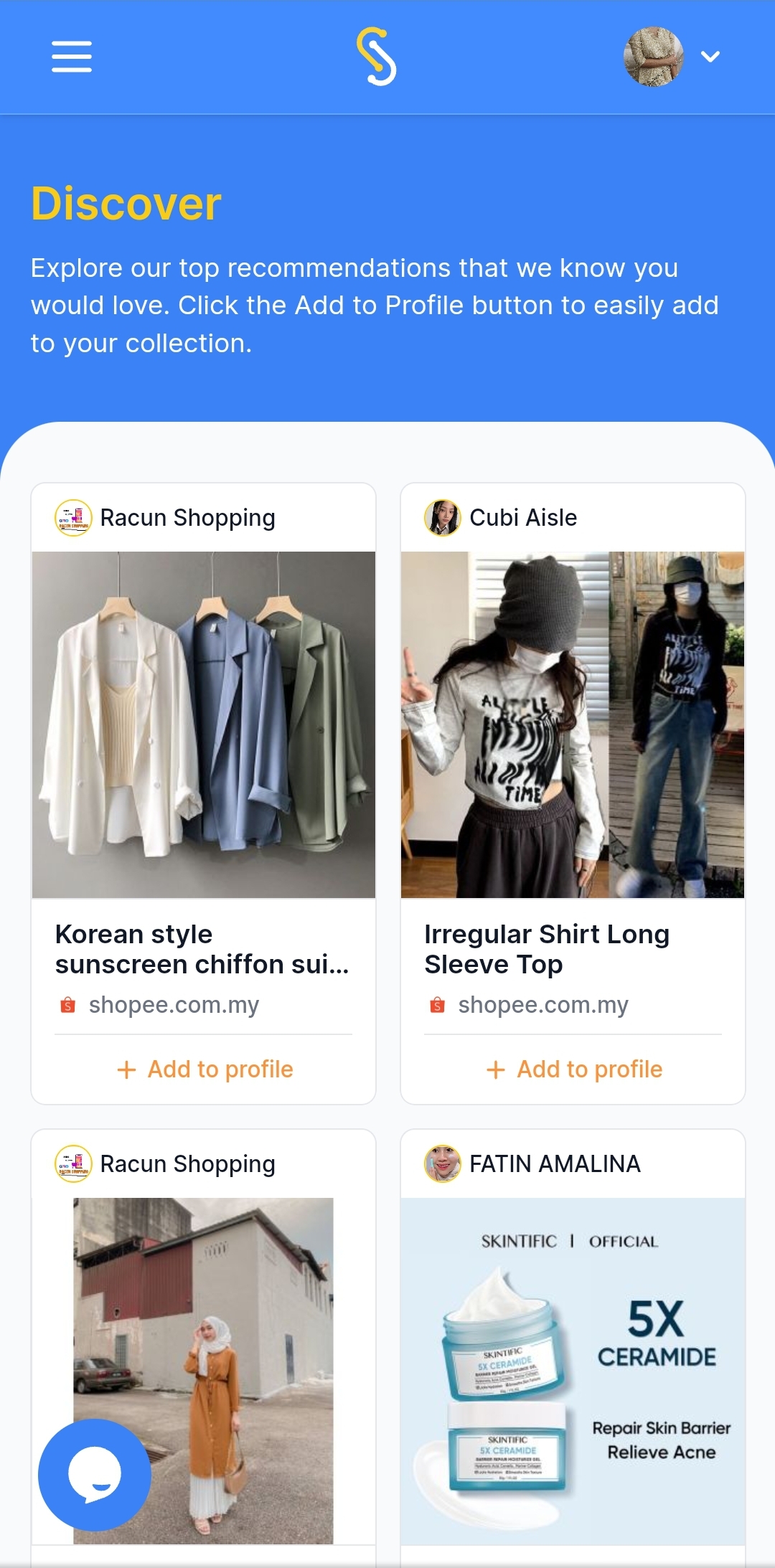Open the account dropdown chevron in the header

710,57
